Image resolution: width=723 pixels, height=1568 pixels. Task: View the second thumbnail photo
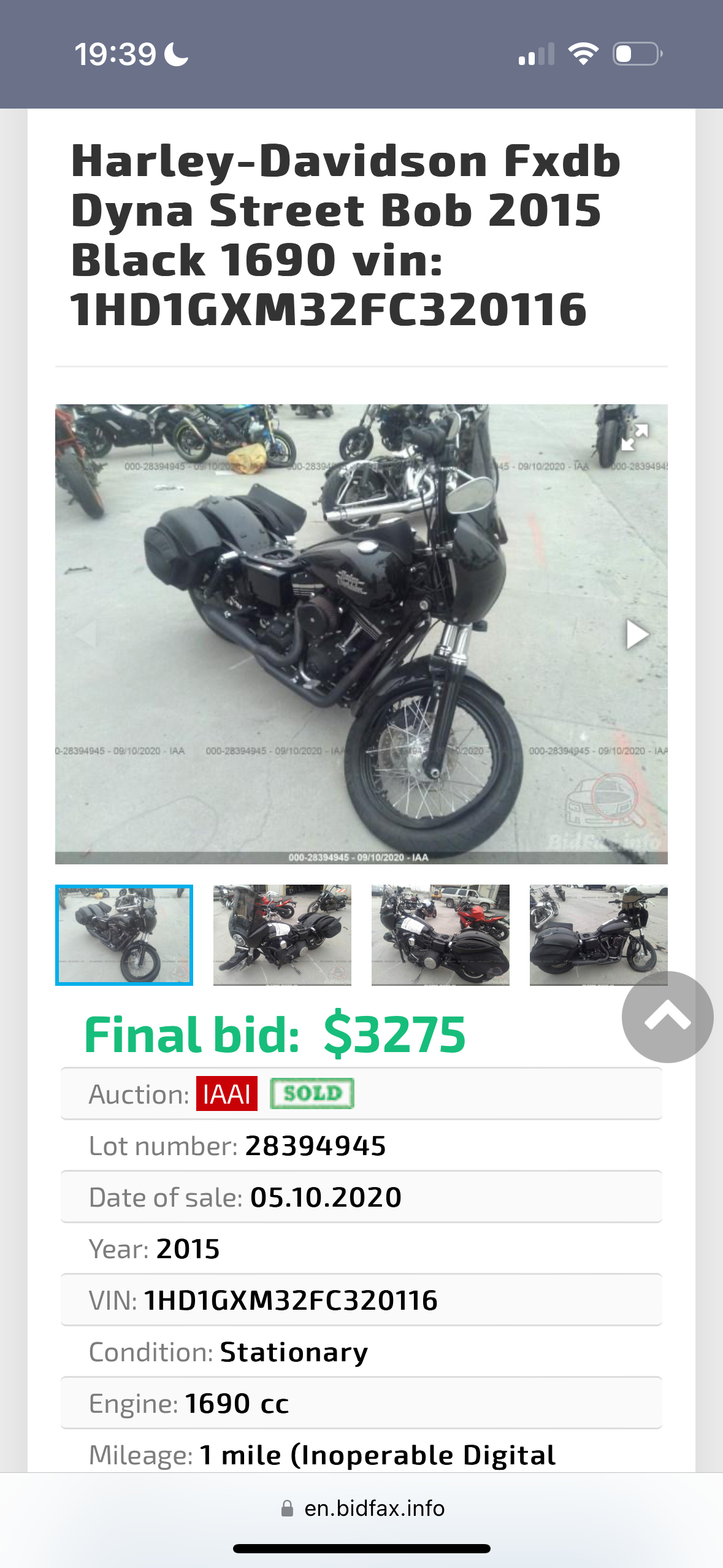(x=282, y=935)
